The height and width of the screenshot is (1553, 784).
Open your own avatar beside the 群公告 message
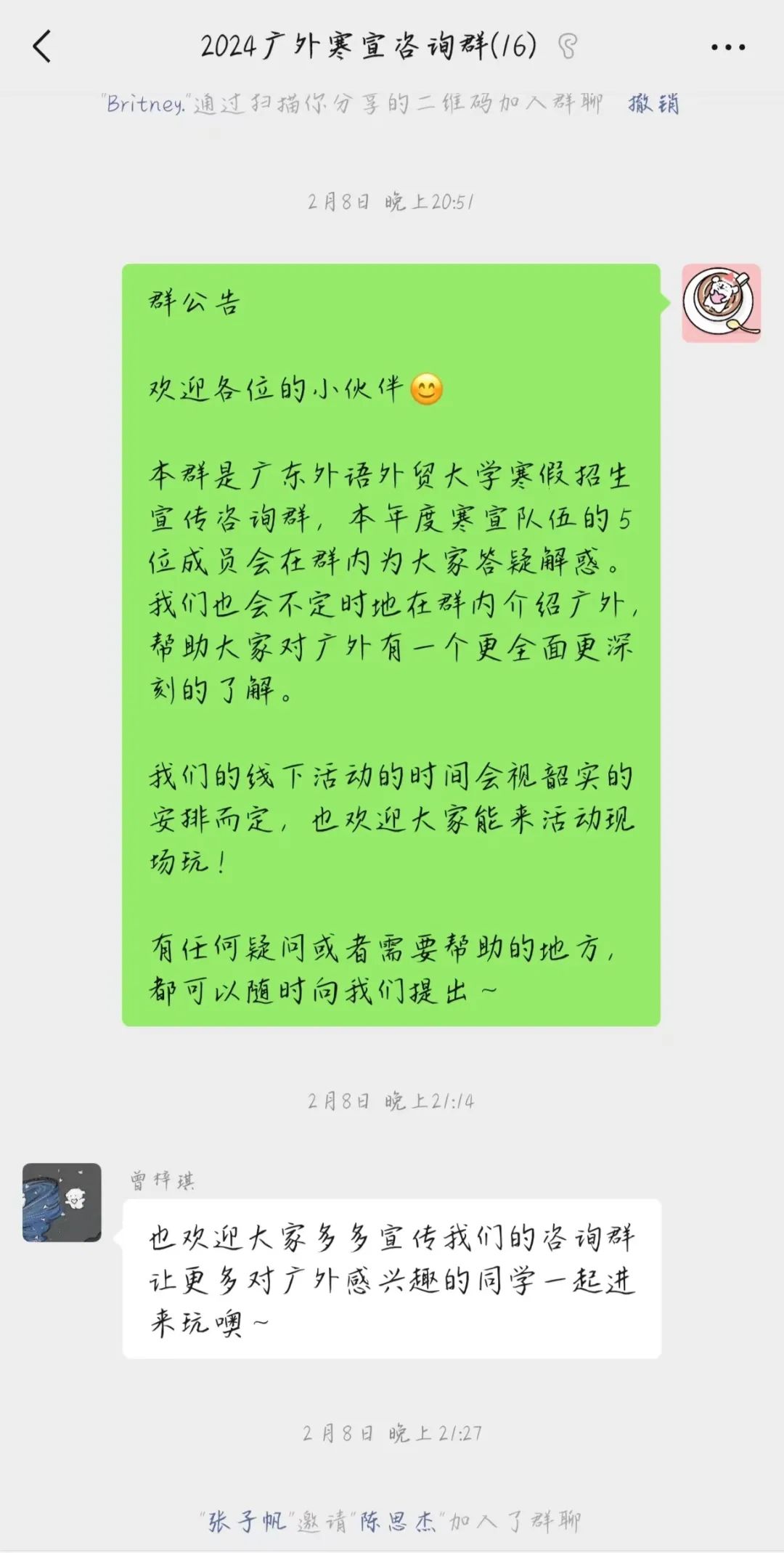pos(721,303)
